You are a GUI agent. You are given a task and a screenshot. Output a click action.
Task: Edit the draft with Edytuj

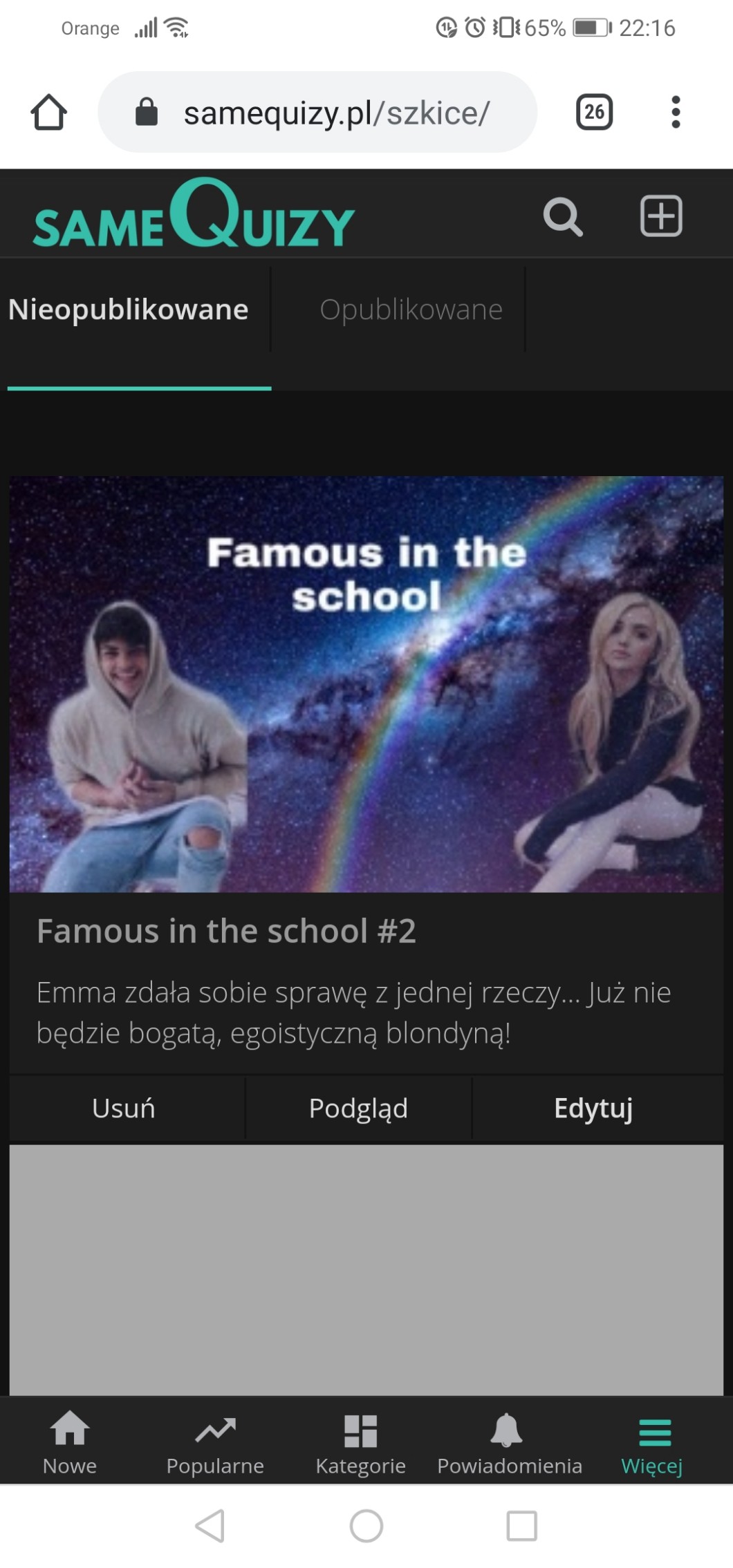[x=593, y=1108]
